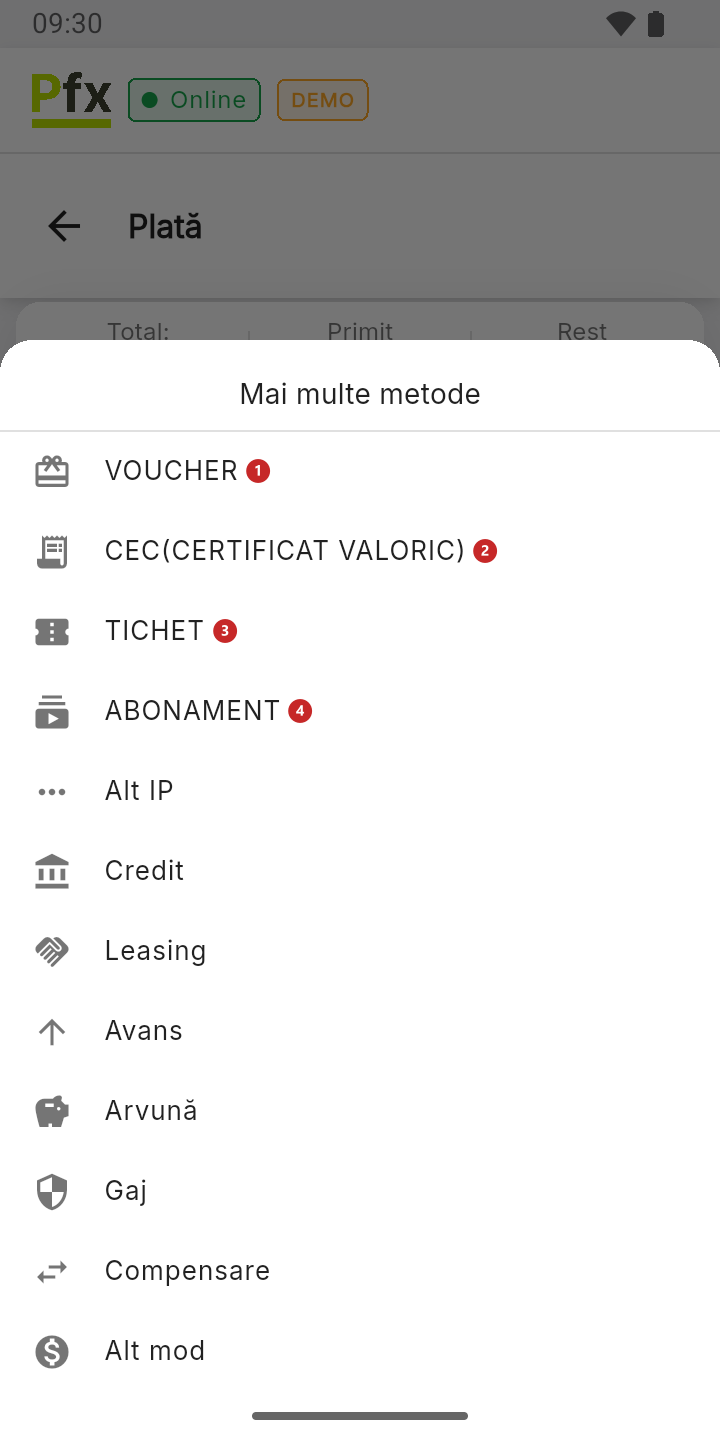The image size is (720, 1440).
Task: Tap the Alt IP option
Action: point(360,791)
